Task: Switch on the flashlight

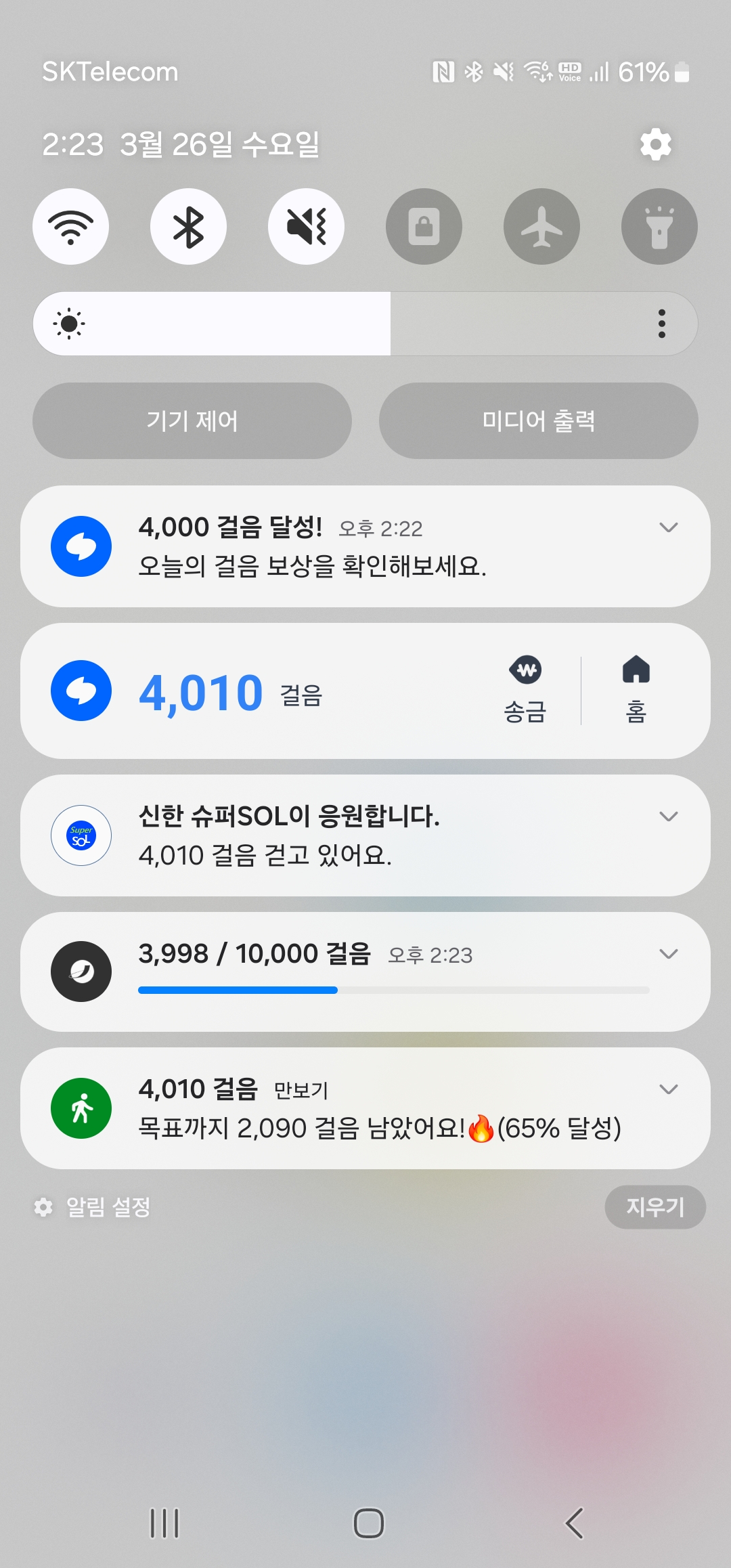Action: 659,227
